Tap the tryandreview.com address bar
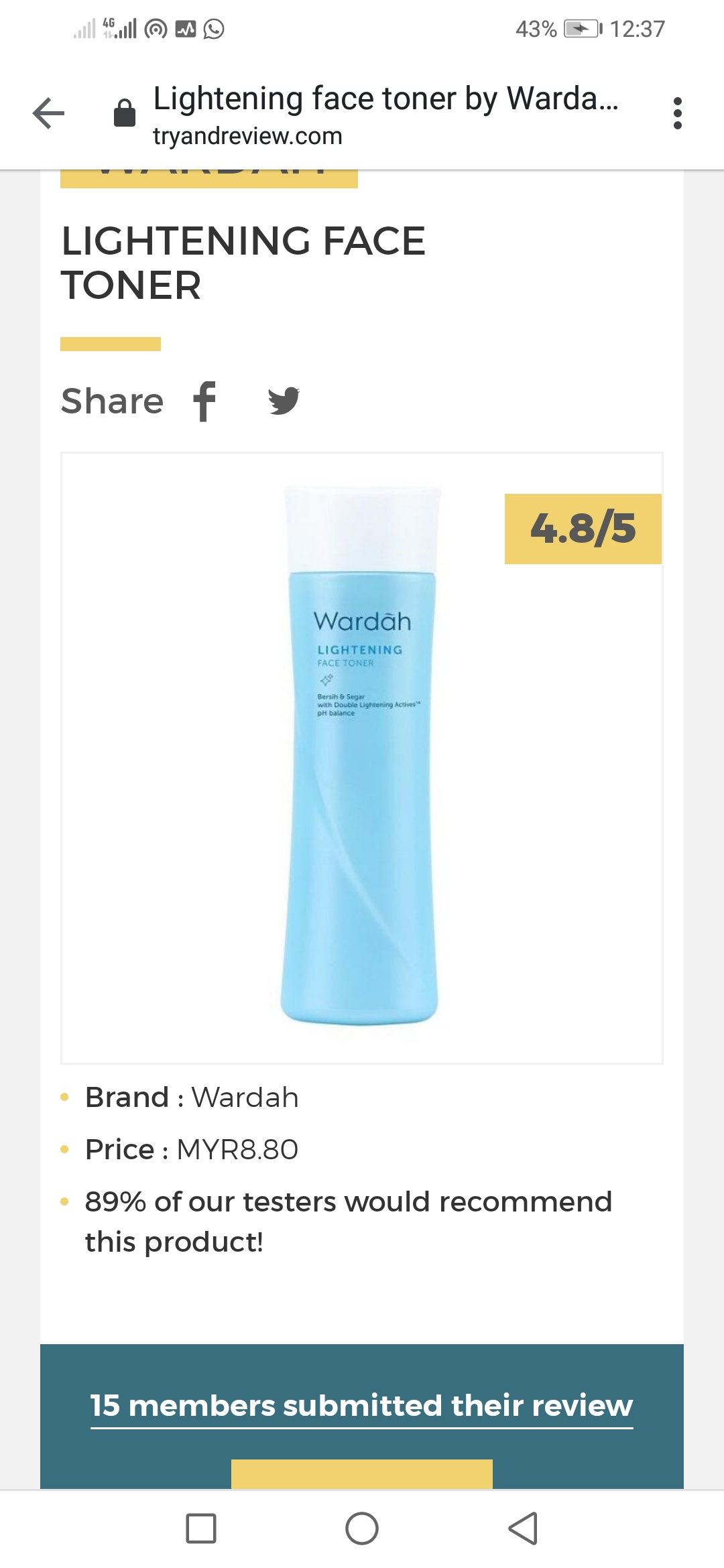The image size is (724, 1568). coord(385,114)
